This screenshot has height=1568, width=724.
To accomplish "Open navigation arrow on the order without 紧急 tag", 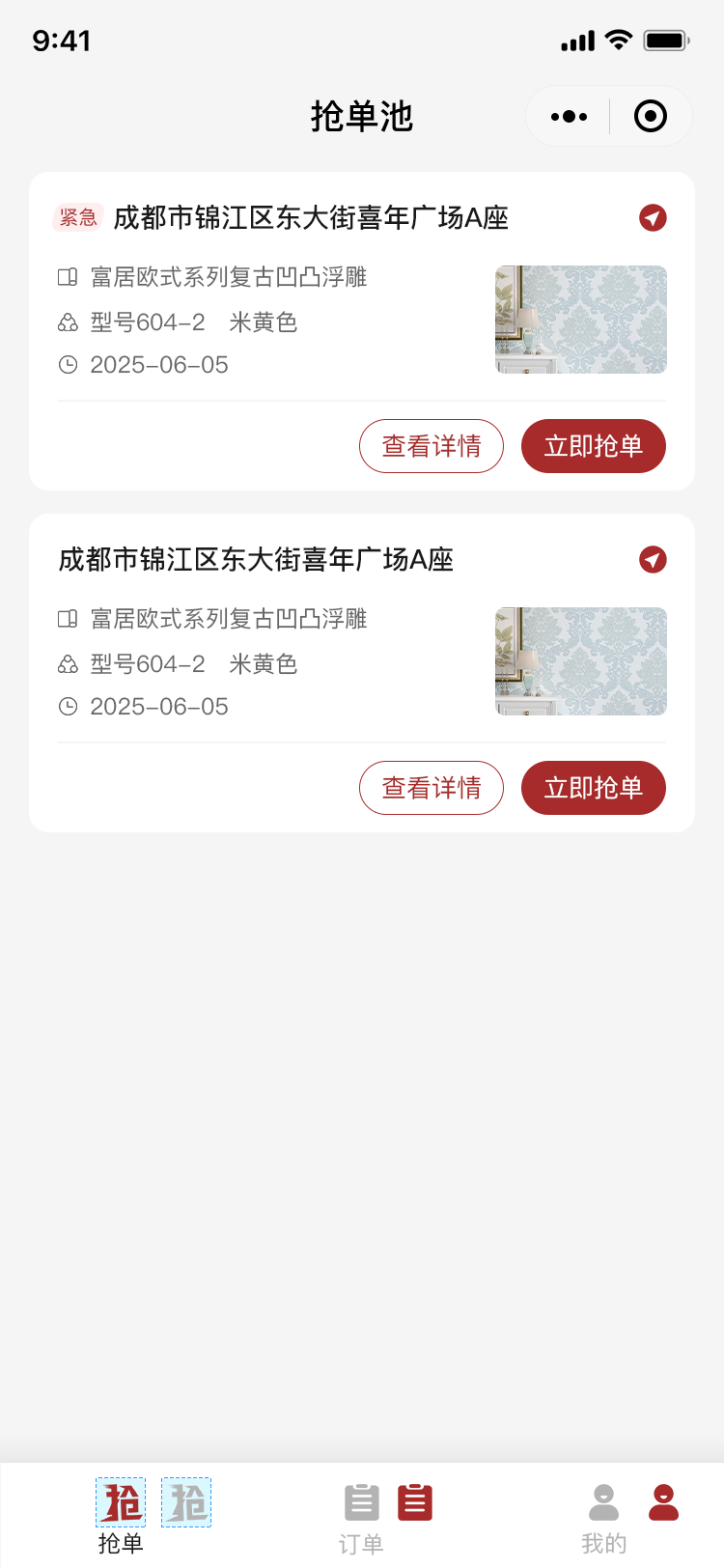I will [653, 560].
